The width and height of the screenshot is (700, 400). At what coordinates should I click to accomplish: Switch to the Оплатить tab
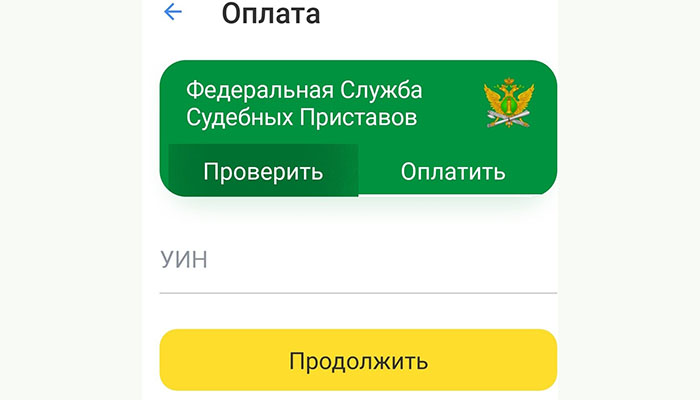(x=453, y=171)
